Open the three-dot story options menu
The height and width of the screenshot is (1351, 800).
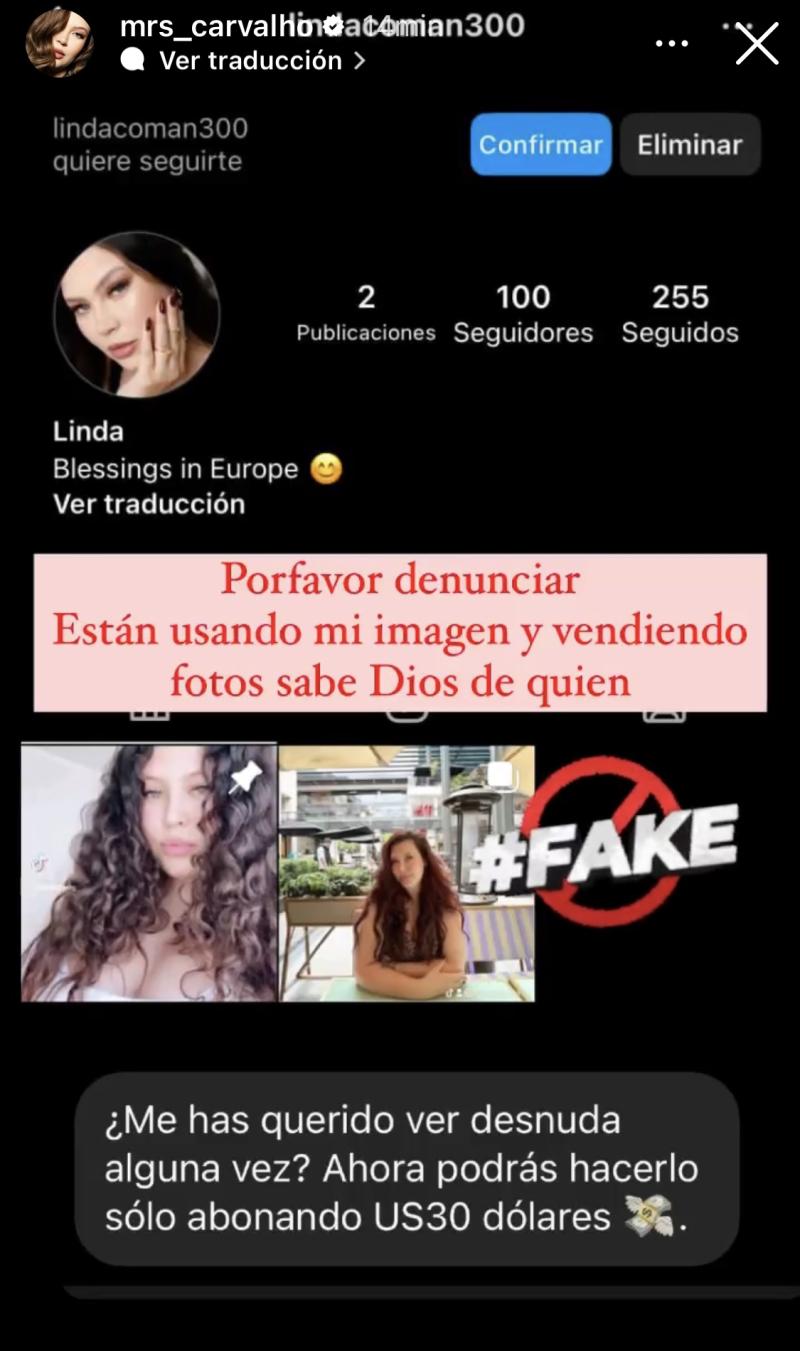672,42
